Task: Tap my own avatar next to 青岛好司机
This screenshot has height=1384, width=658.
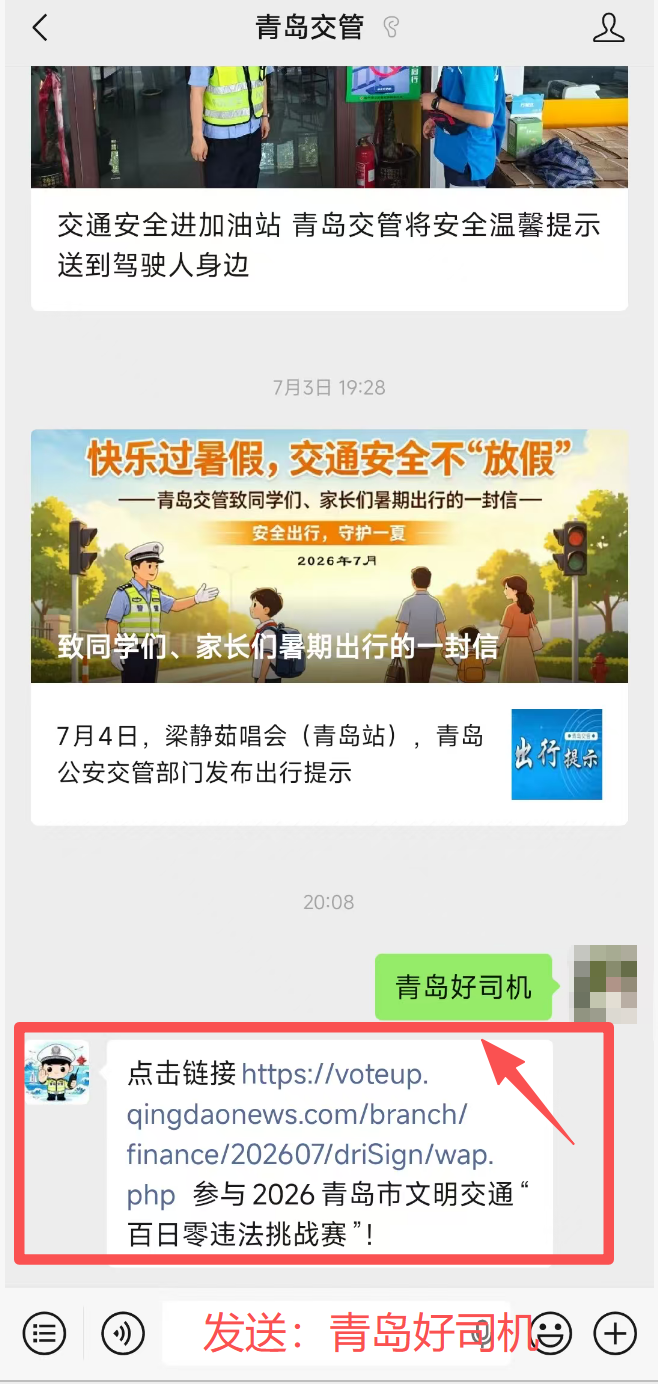Action: [x=603, y=984]
